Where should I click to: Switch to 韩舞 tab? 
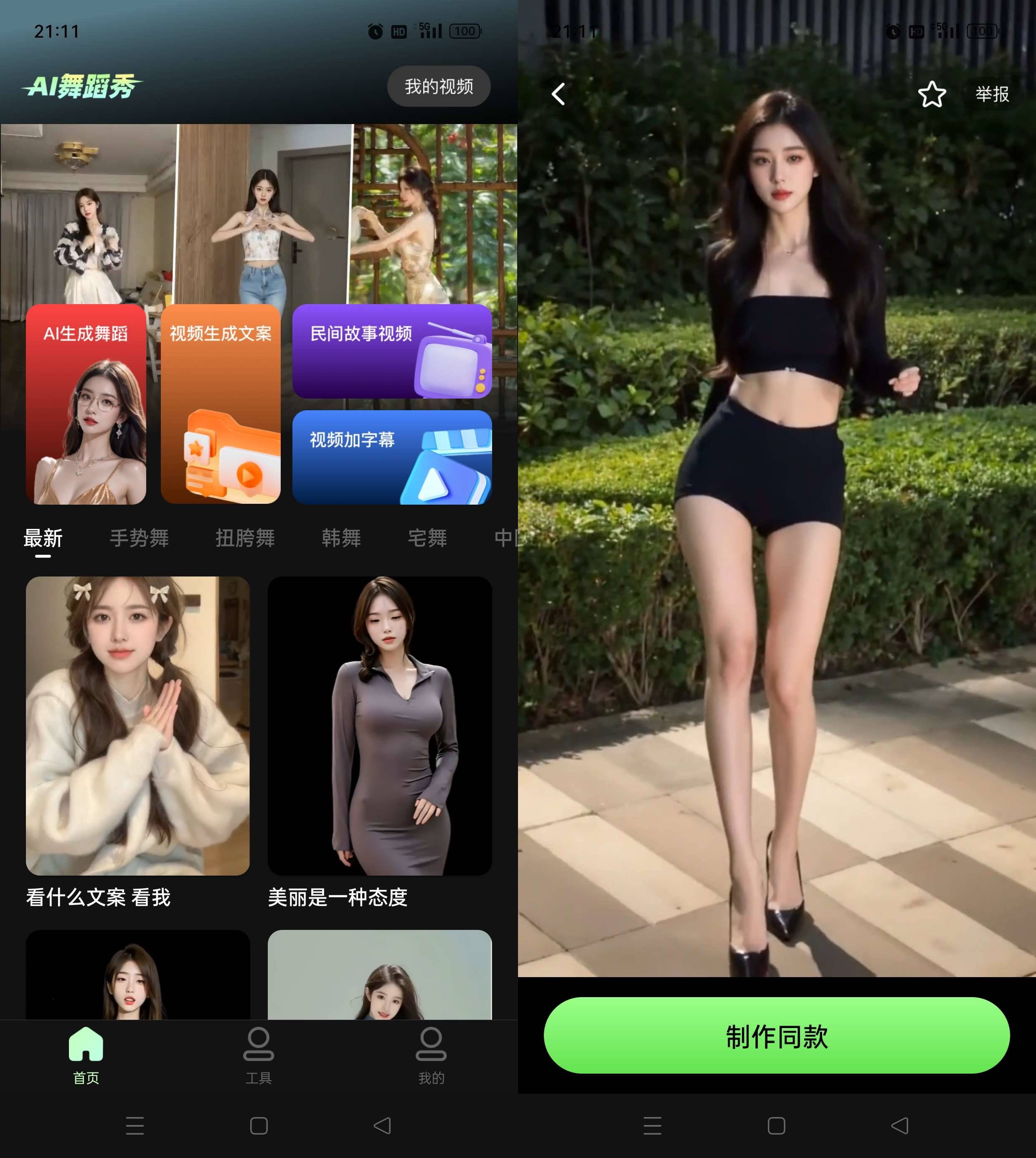pos(341,538)
